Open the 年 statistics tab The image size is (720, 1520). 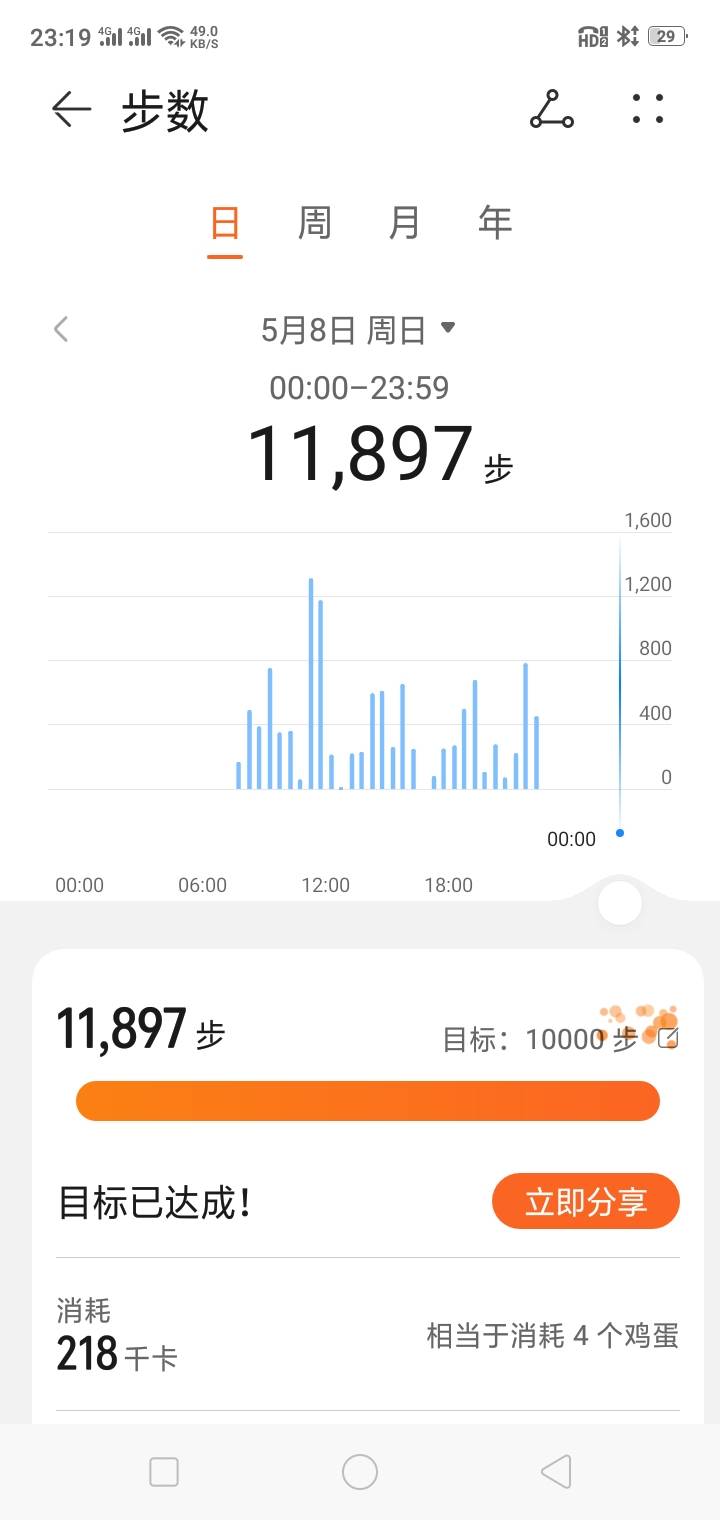click(495, 222)
